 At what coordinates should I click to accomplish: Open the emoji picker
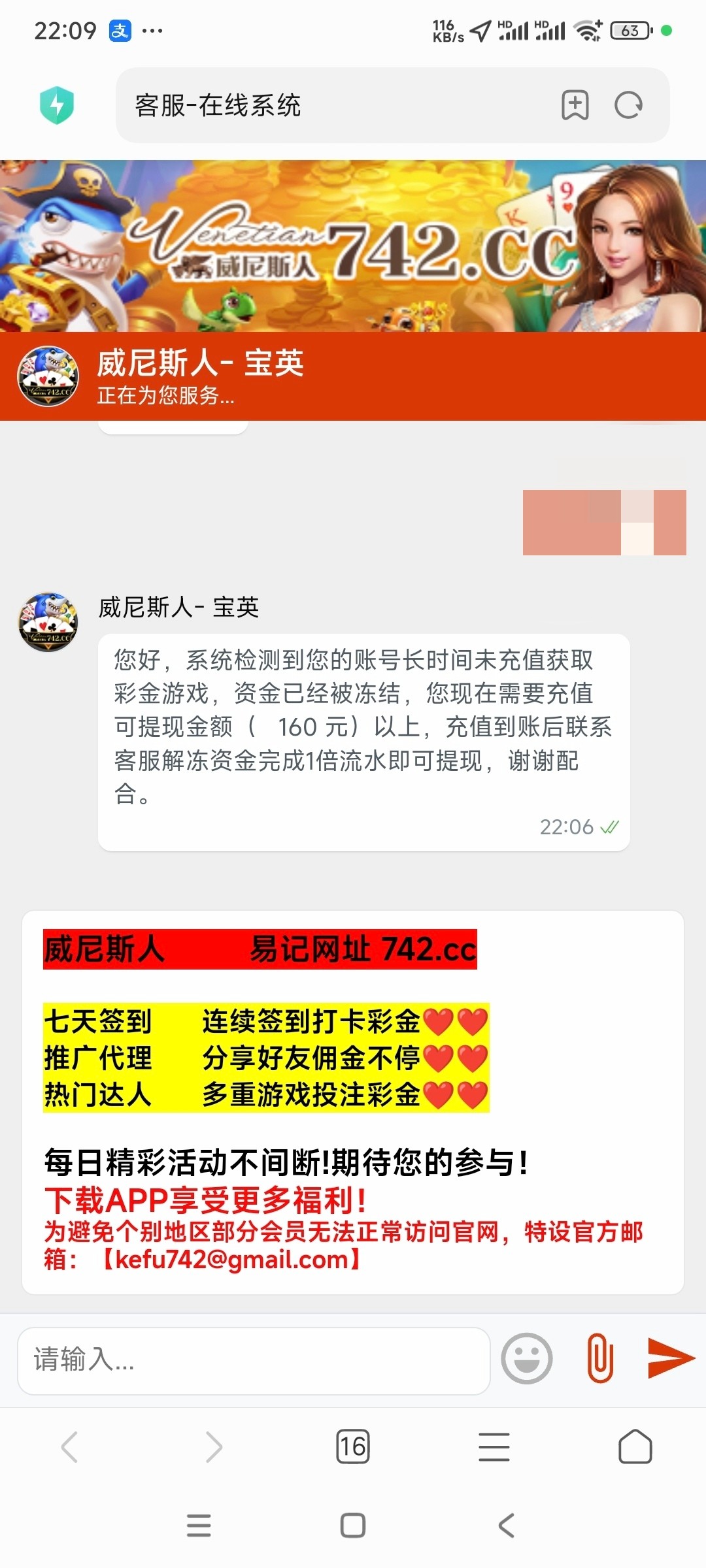click(x=526, y=1359)
